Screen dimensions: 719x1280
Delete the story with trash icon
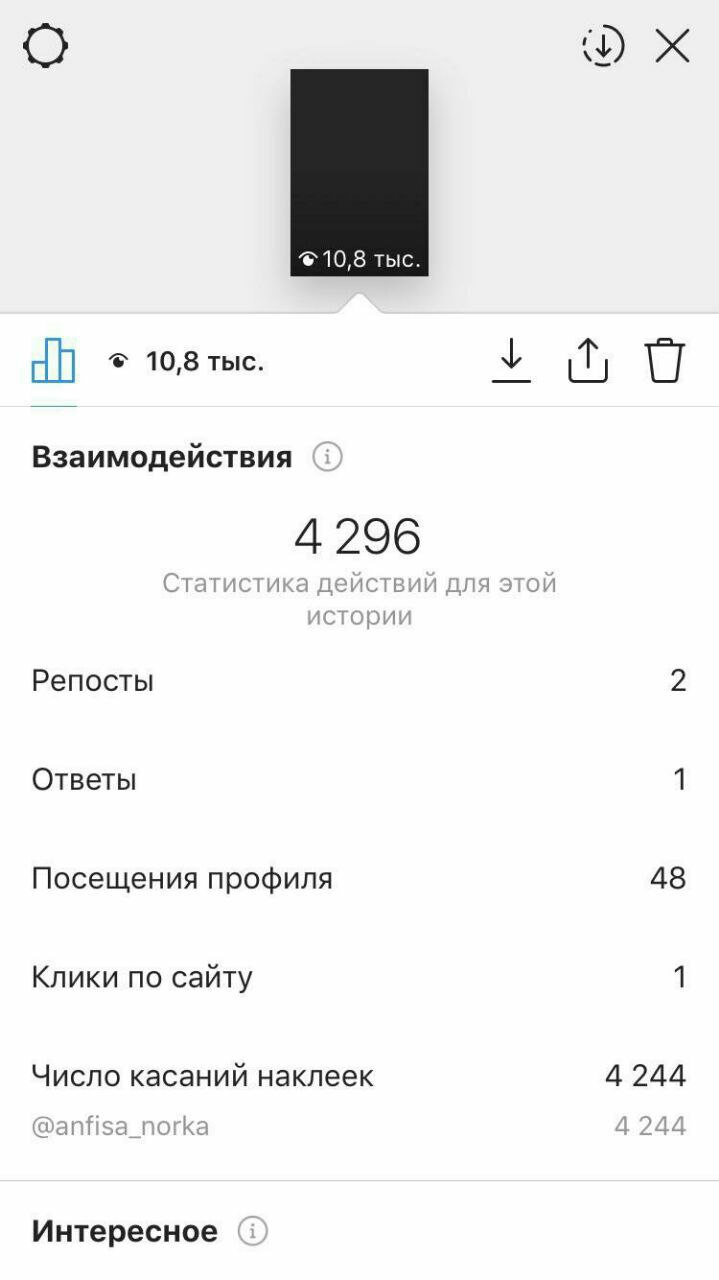click(x=664, y=360)
